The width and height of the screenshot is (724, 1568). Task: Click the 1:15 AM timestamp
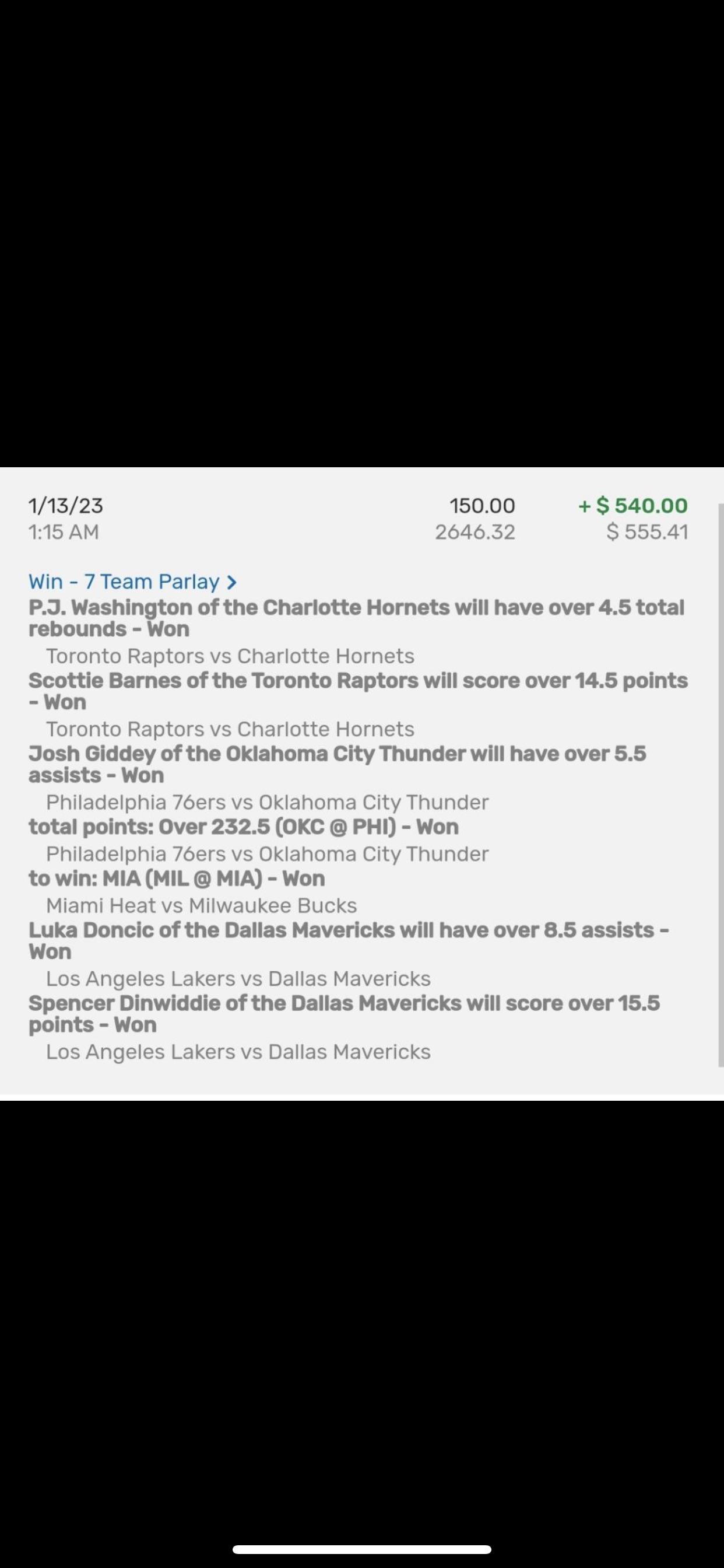pos(64,532)
